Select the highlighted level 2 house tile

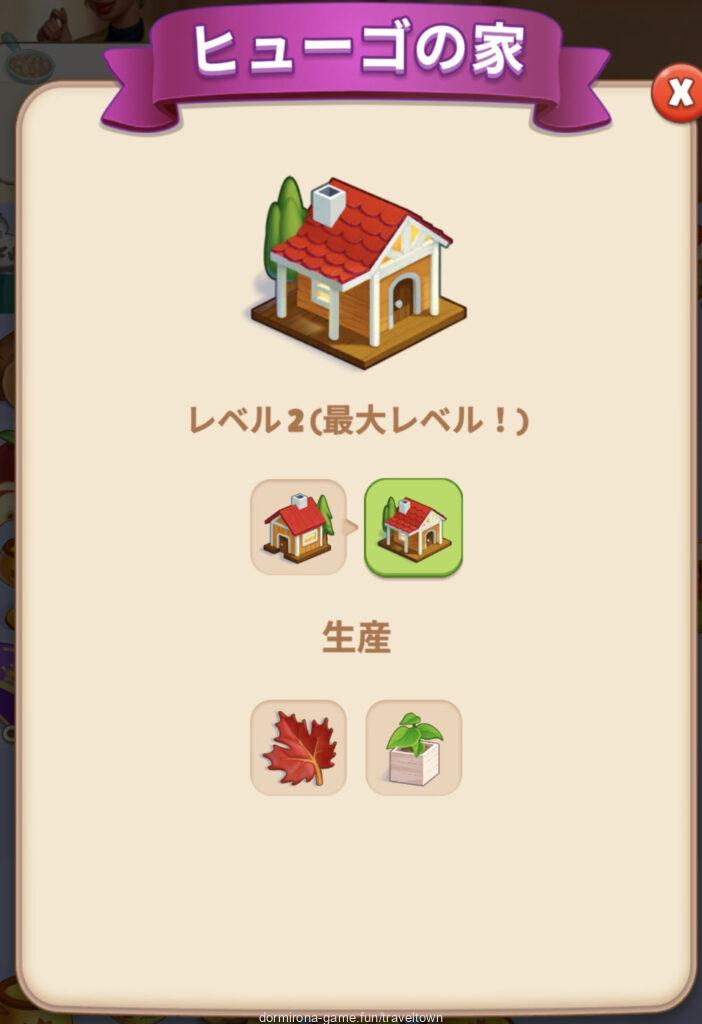[413, 527]
